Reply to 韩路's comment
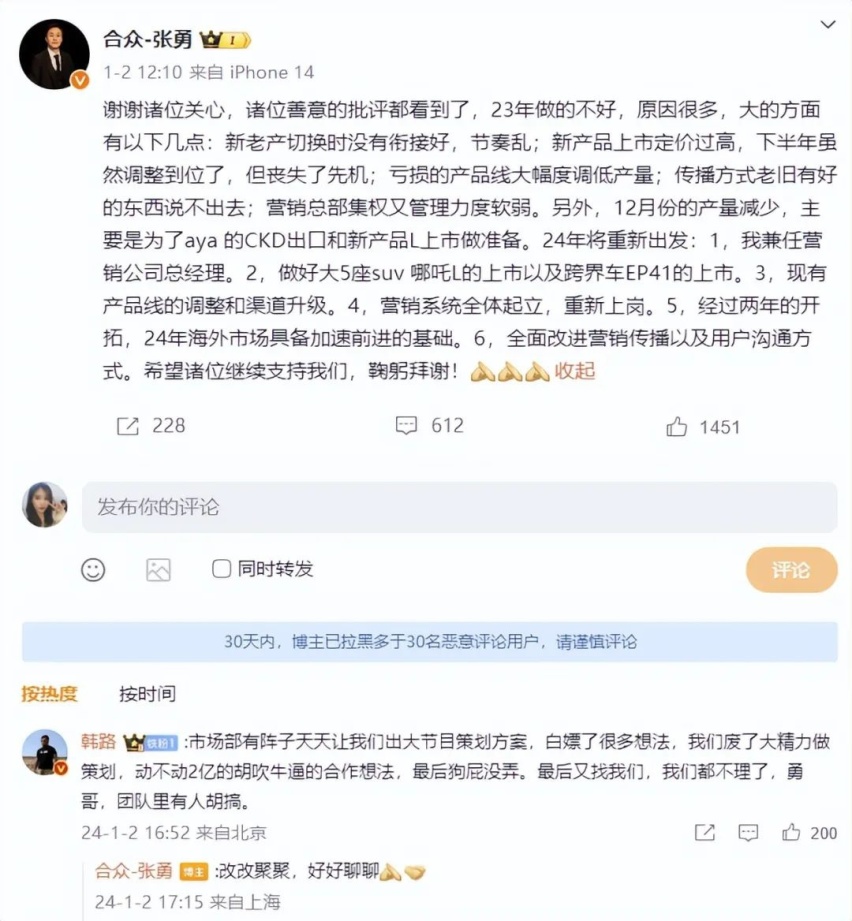This screenshot has width=852, height=921. coord(749,832)
